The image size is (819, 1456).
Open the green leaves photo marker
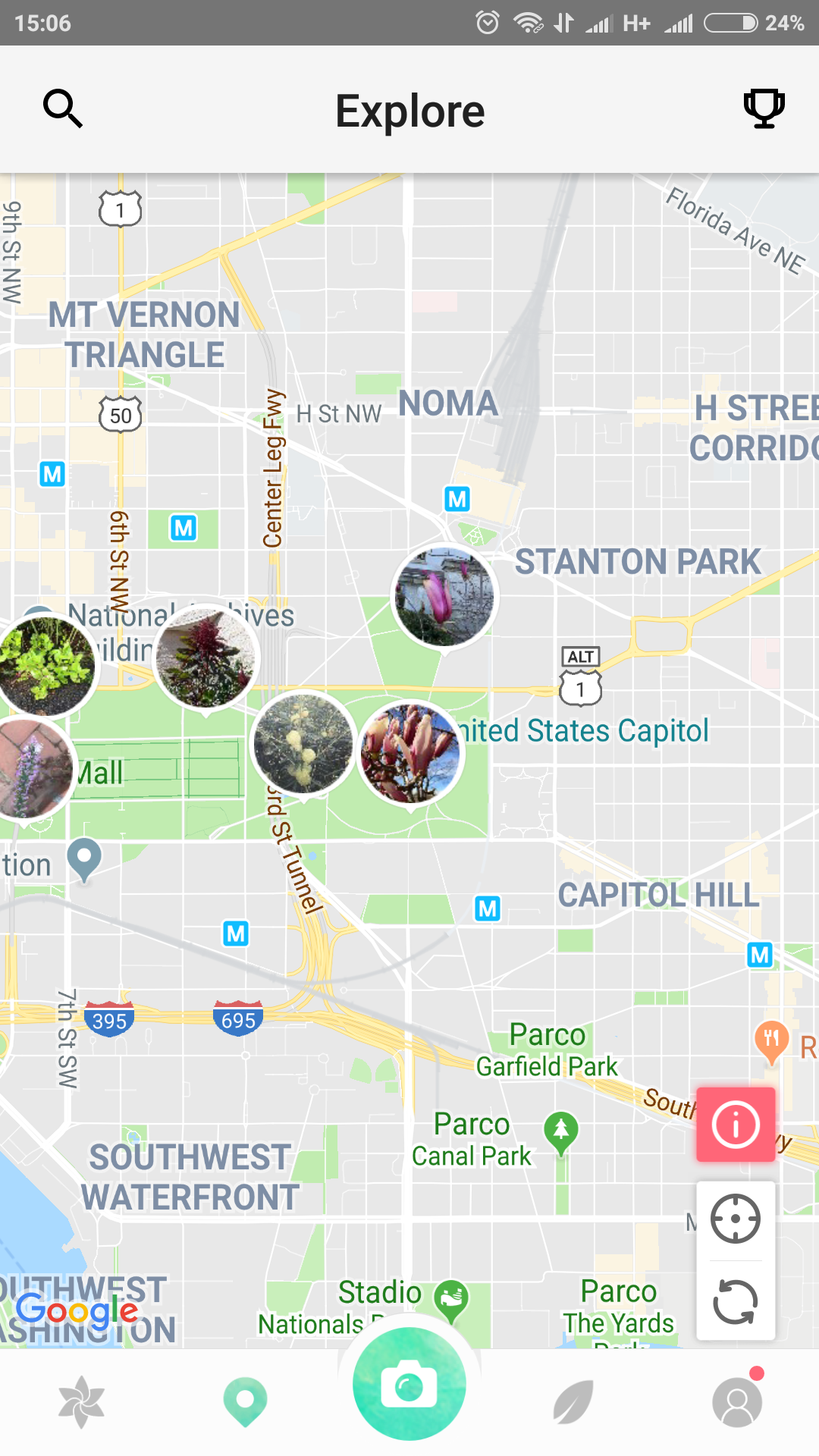tap(47, 666)
